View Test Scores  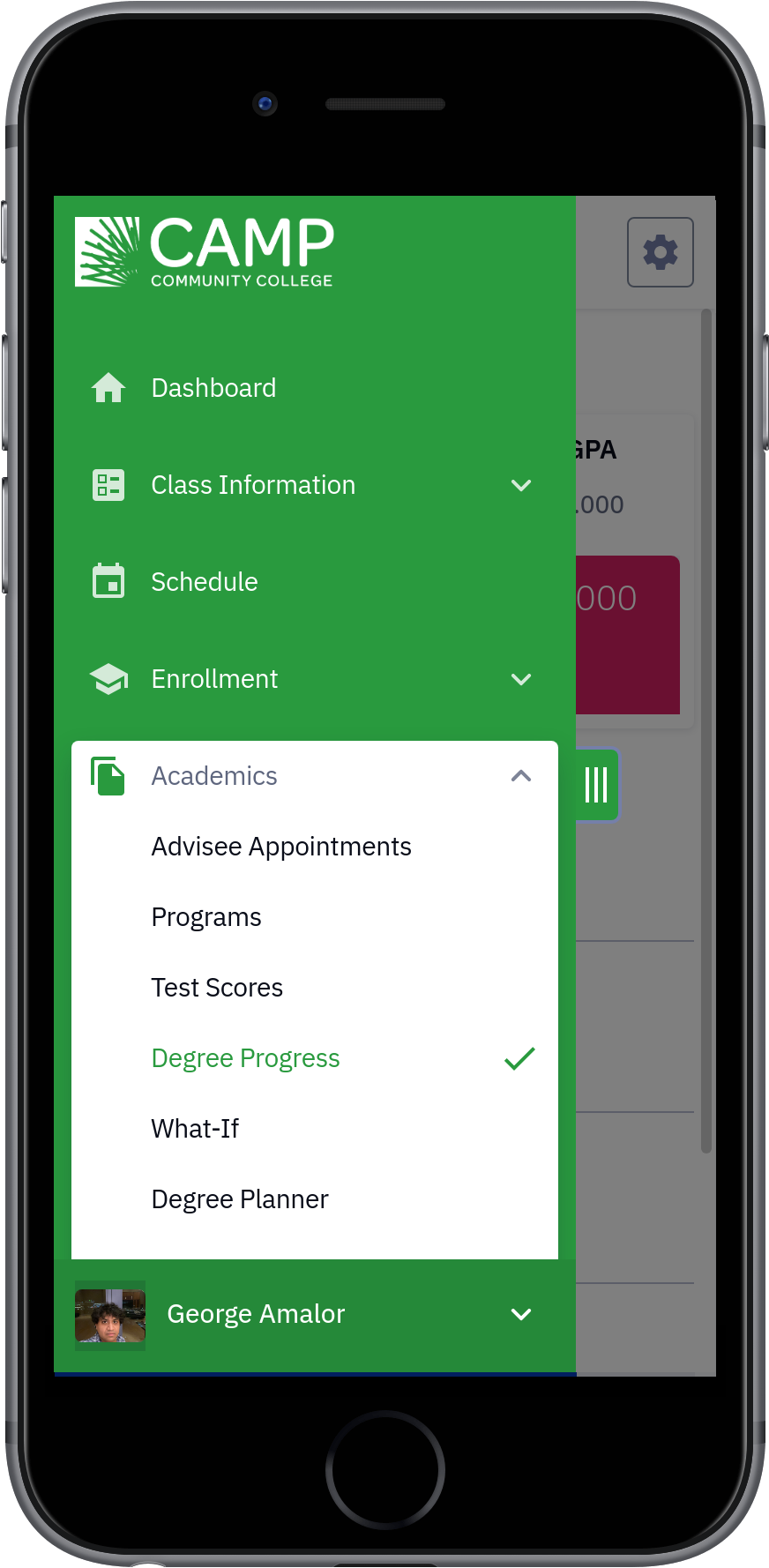(x=315, y=988)
